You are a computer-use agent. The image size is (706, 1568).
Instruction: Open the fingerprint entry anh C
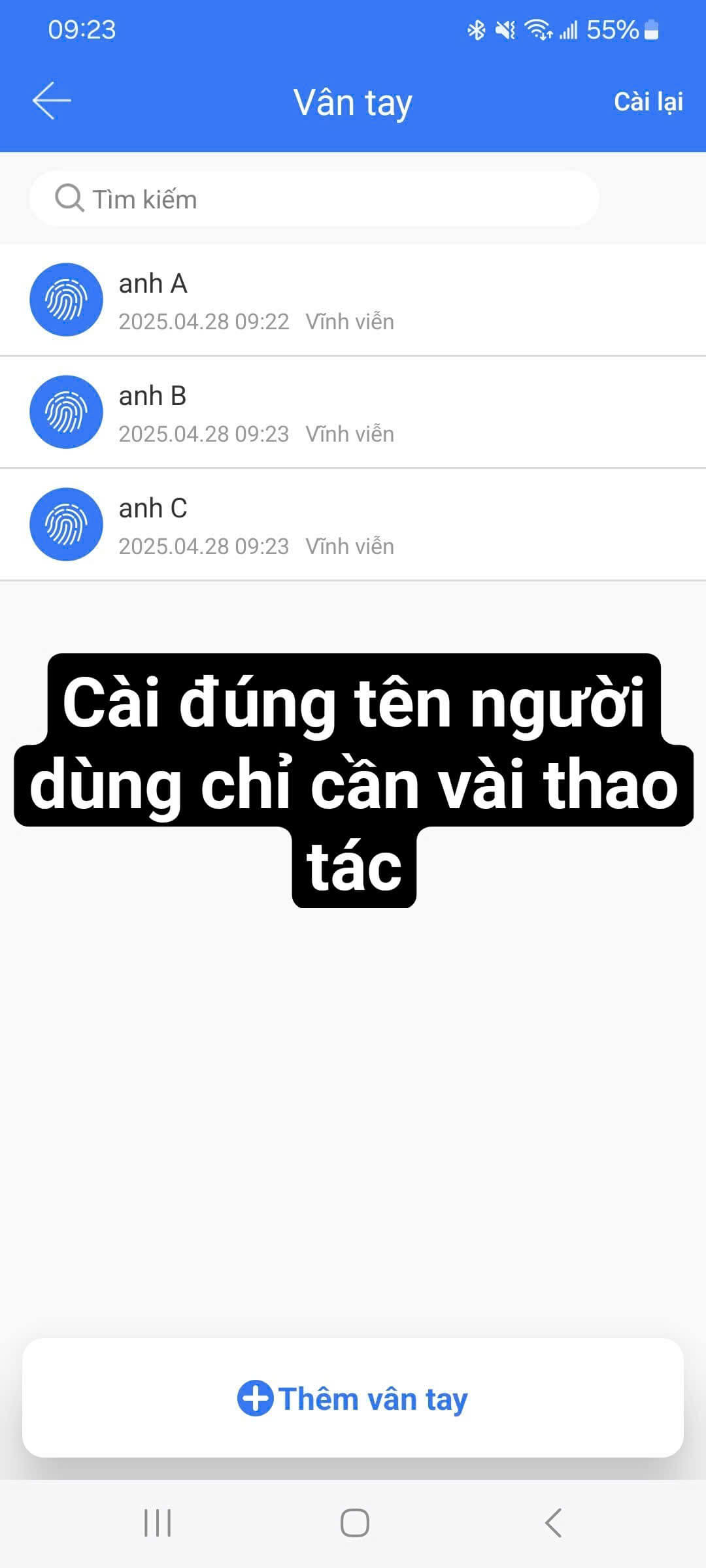click(x=353, y=525)
